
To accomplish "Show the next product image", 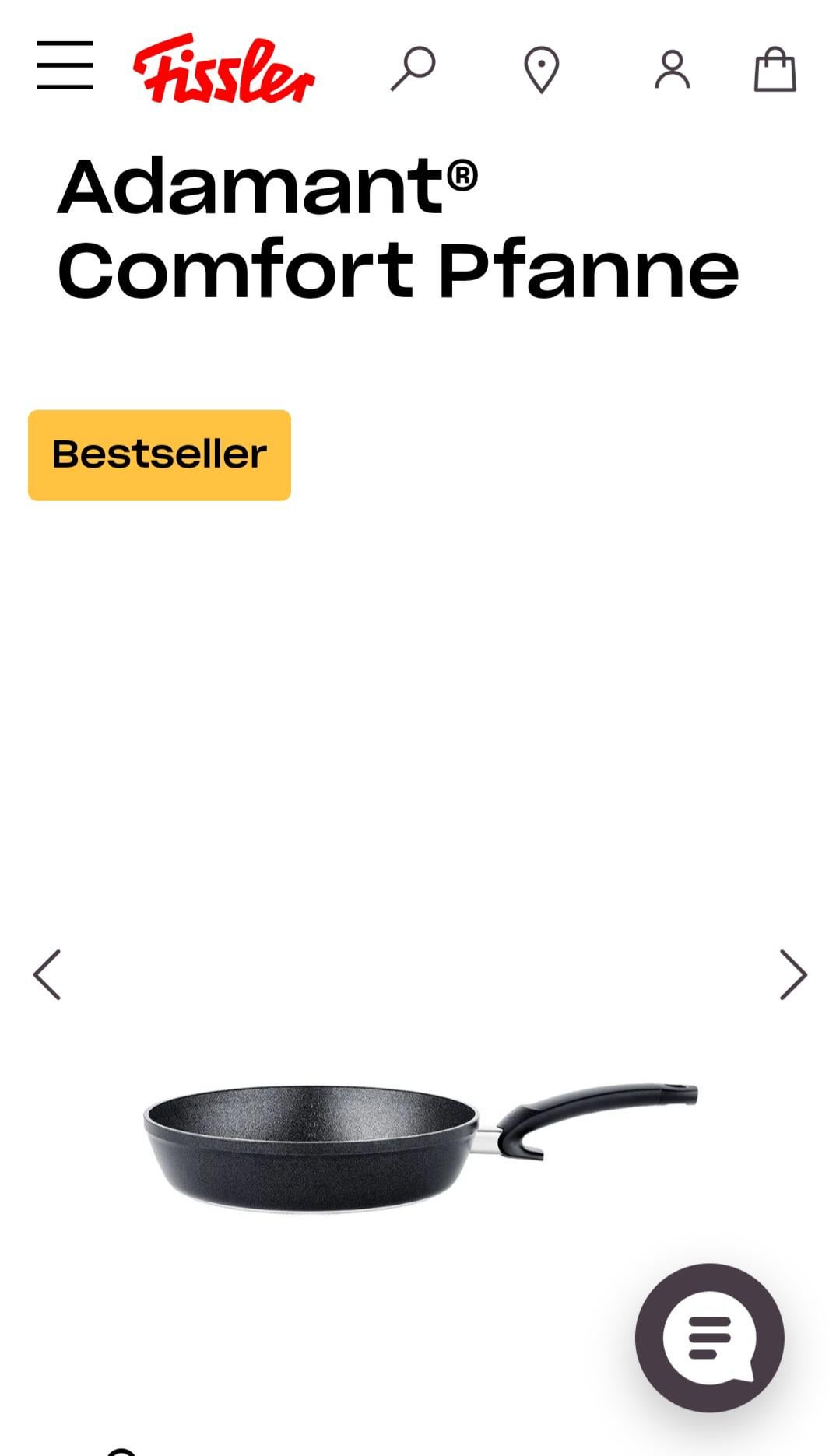I will pos(792,974).
